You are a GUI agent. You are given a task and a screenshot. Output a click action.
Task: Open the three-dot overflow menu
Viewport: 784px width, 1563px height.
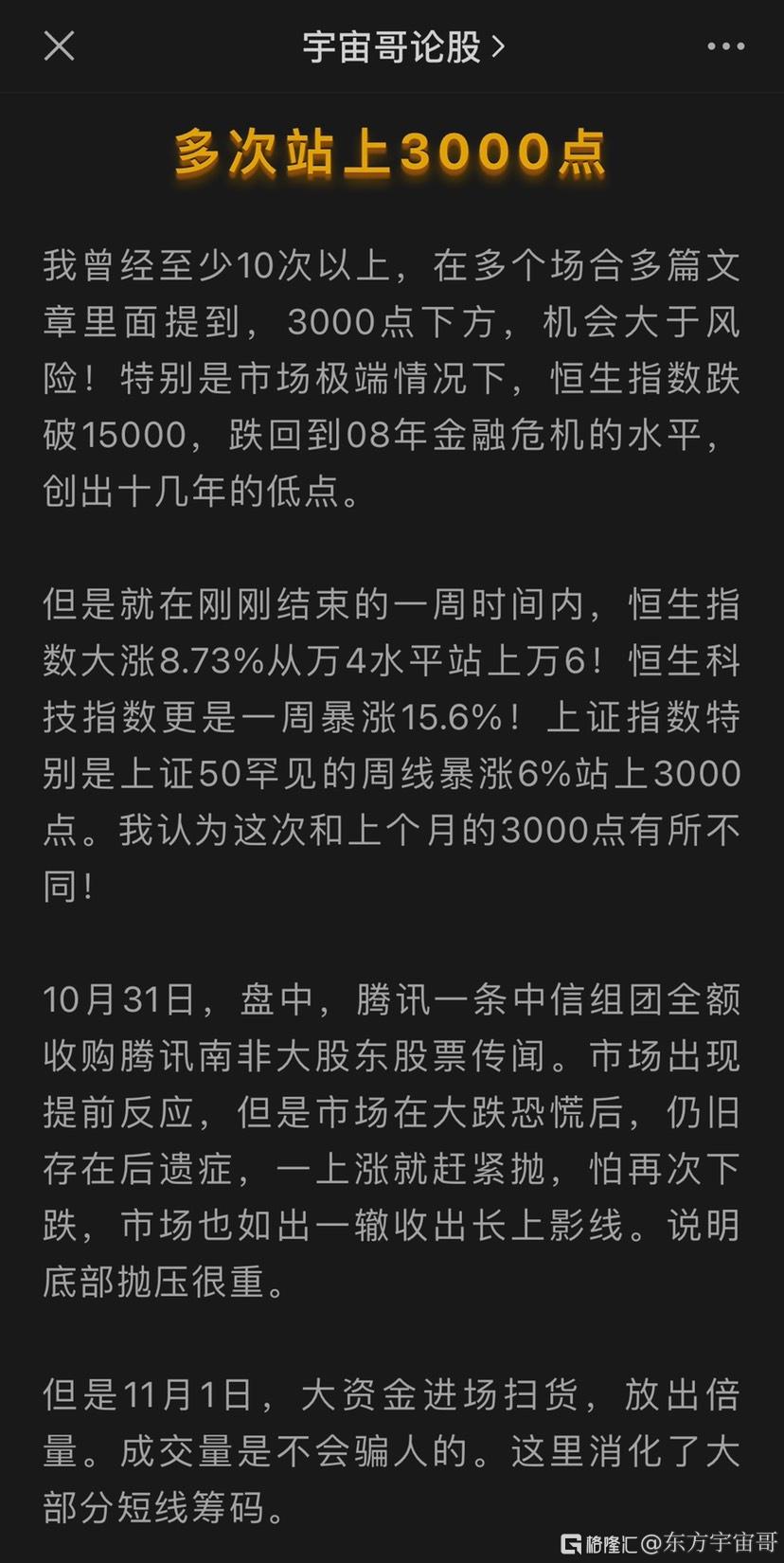click(x=726, y=46)
